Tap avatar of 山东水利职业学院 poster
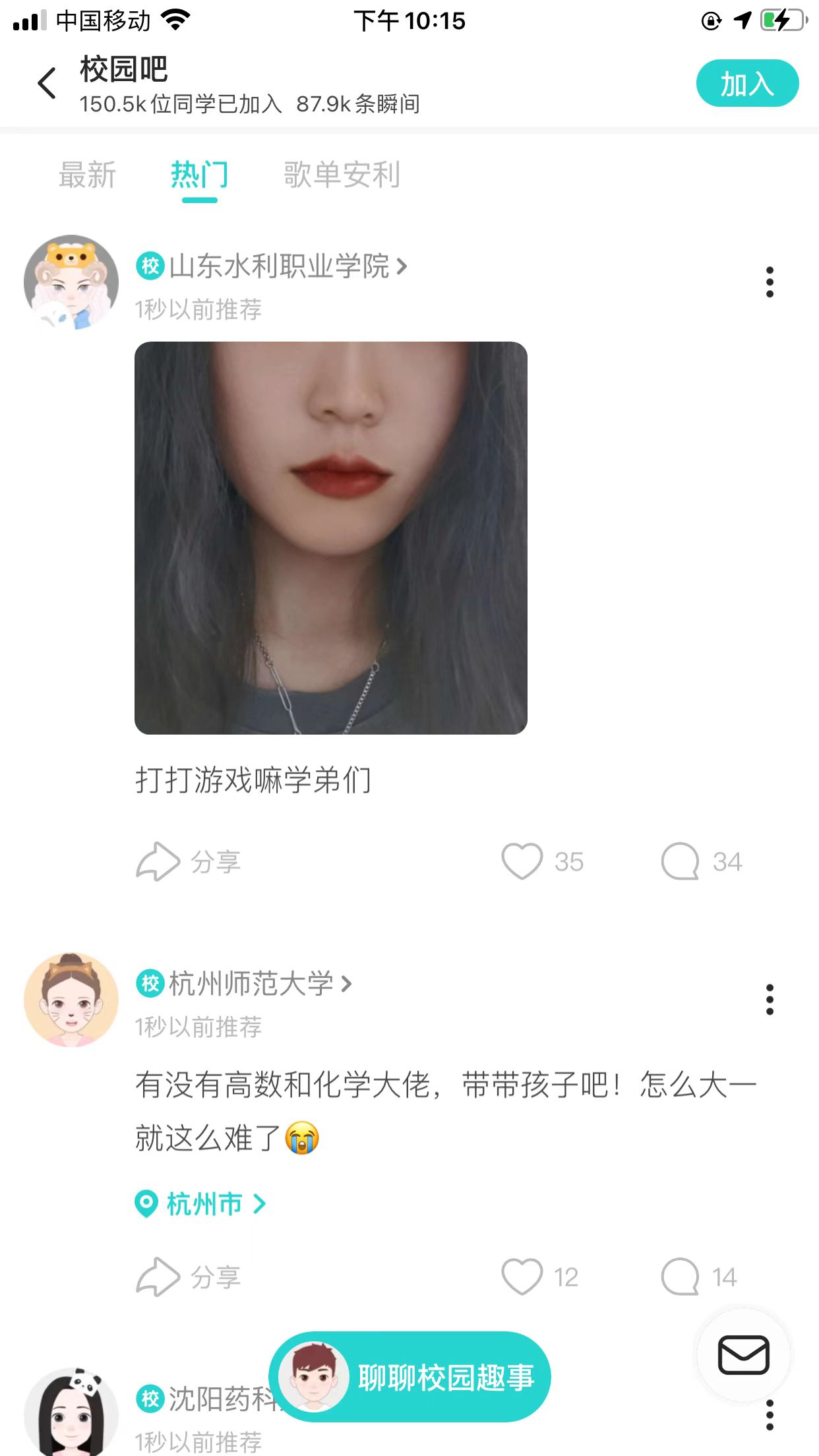 point(71,282)
